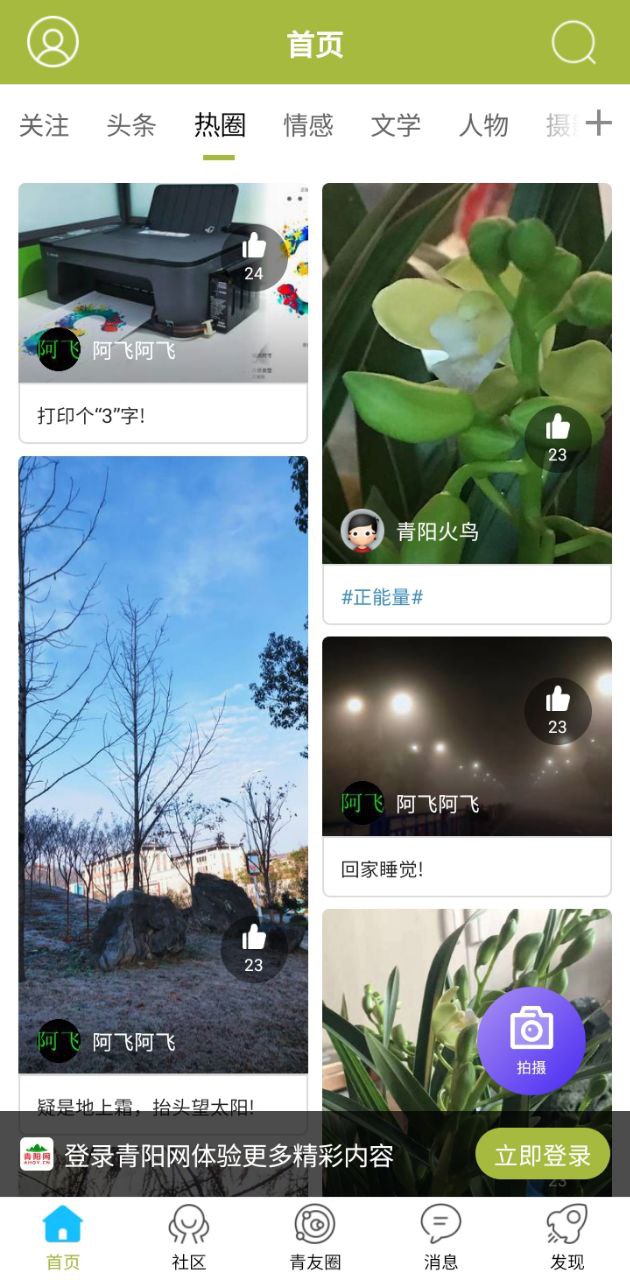Switch to the 情感 tab
630x1280 pixels.
307,125
